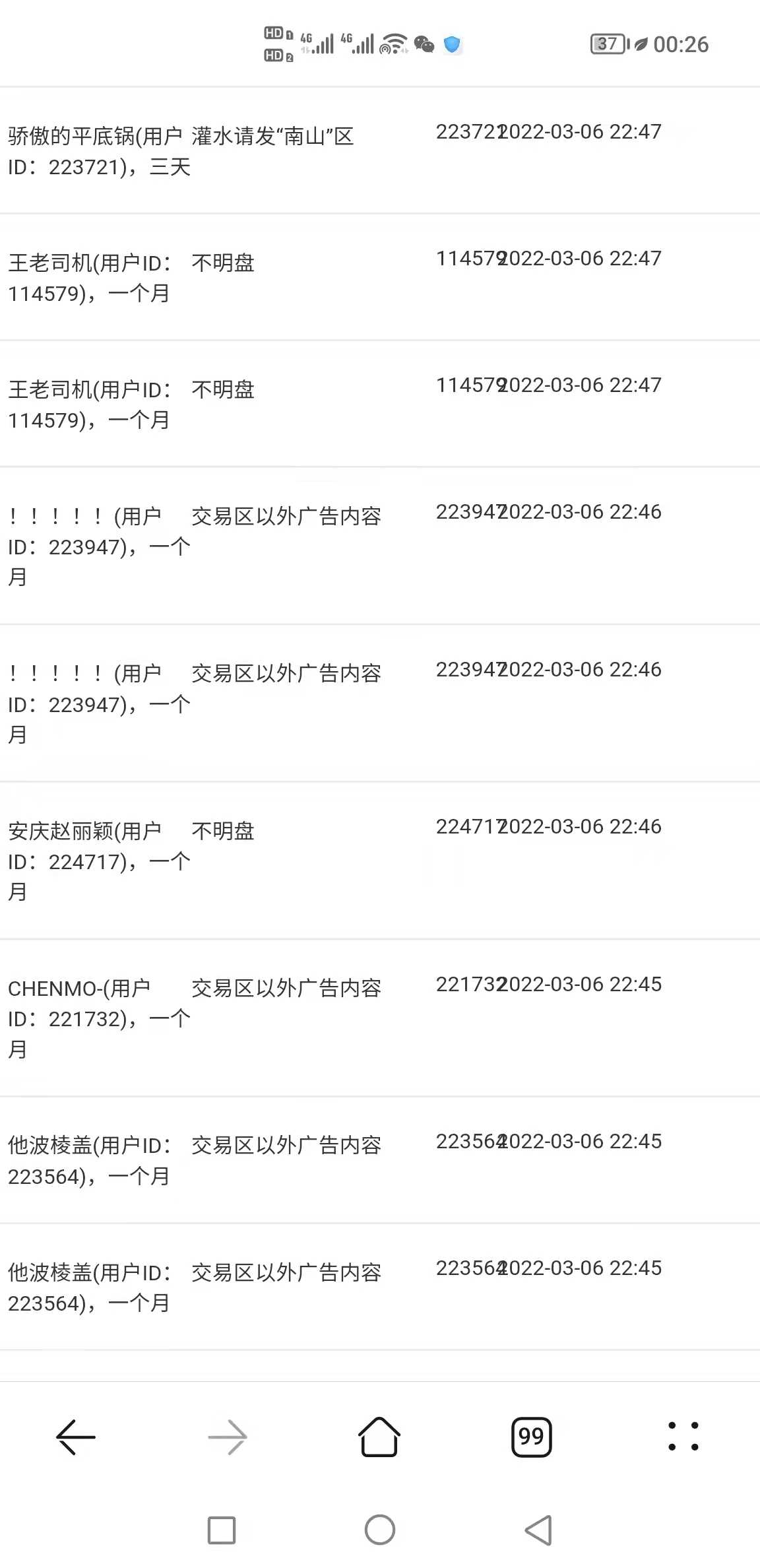The width and height of the screenshot is (760, 1568).
Task: Open the browser home page
Action: (x=379, y=1436)
